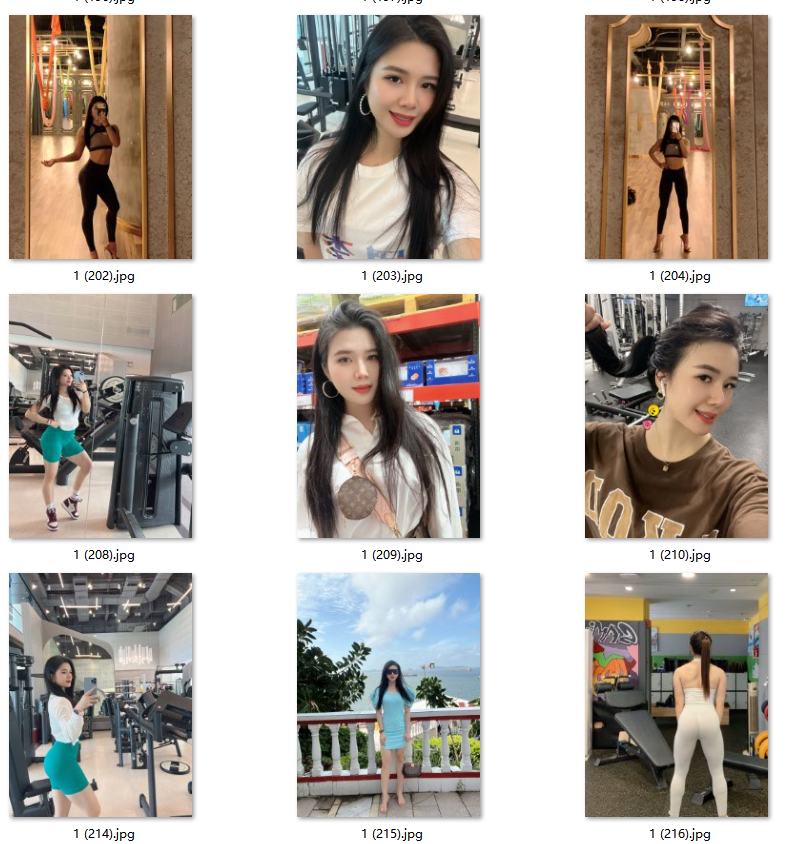Open the file 1 (202).jpg
The image size is (799, 844).
point(100,137)
